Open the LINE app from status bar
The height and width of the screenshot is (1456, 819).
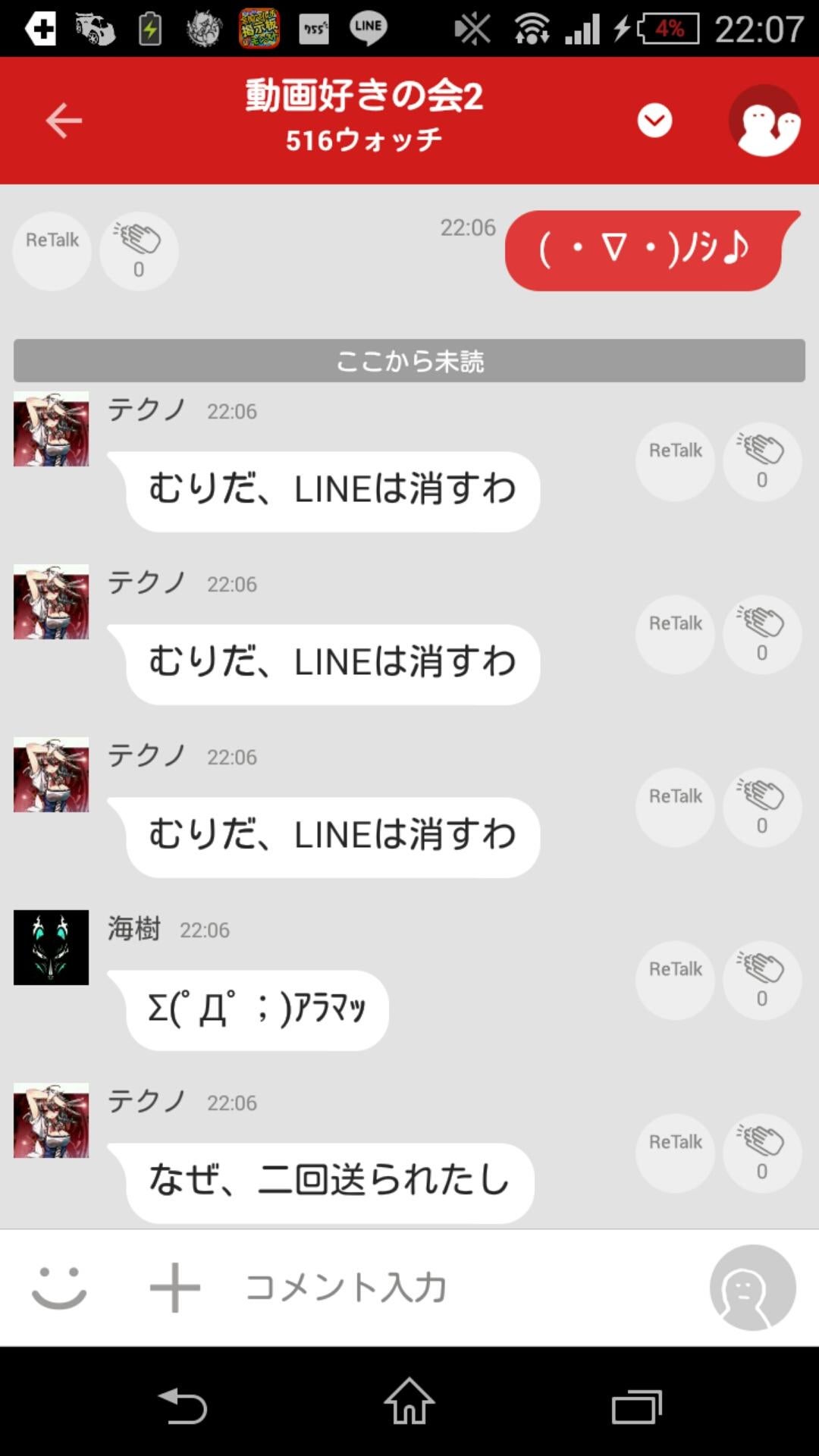[369, 29]
